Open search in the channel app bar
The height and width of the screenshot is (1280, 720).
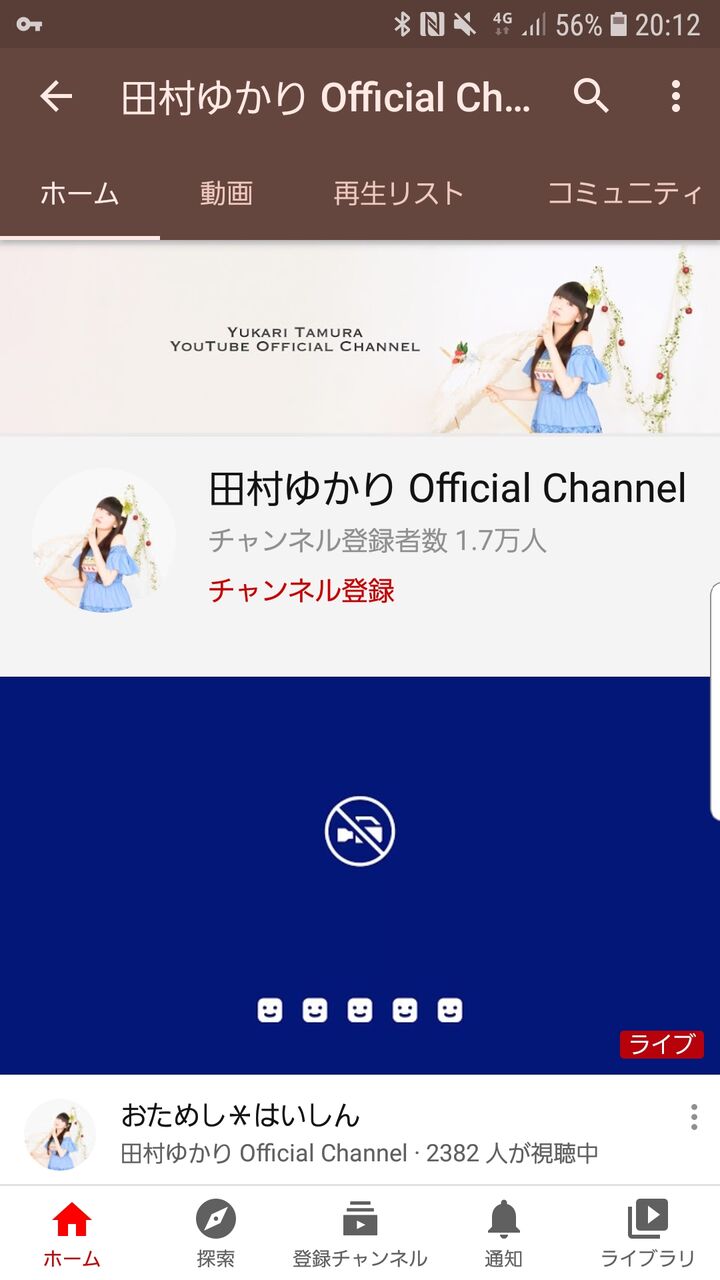(x=591, y=96)
